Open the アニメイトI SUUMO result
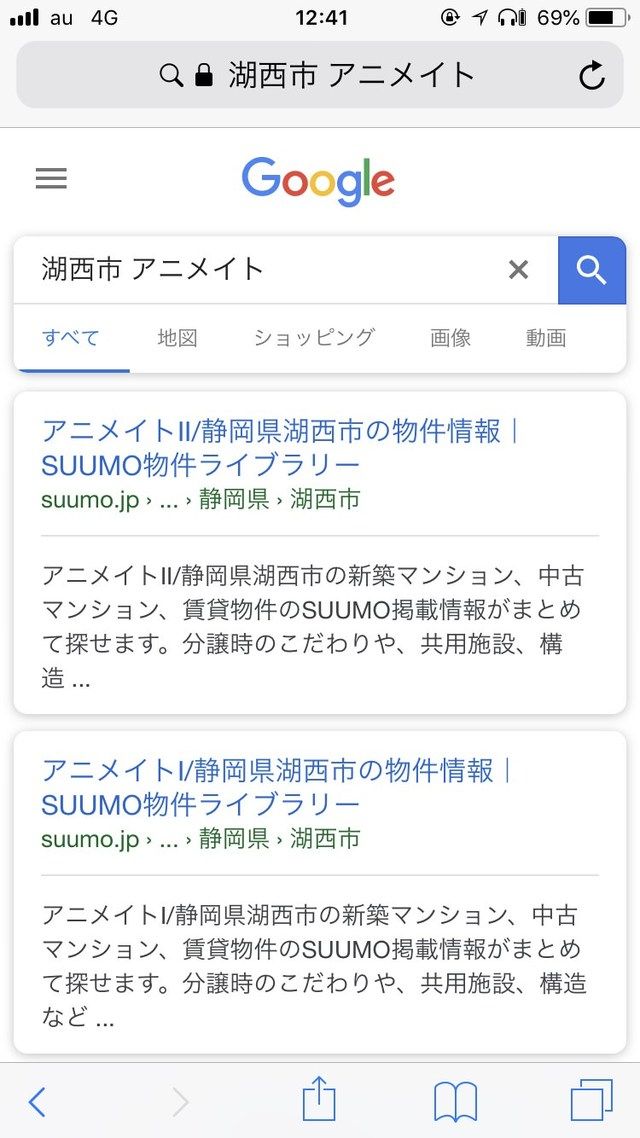Screen dimensions: 640x1138 click(x=278, y=787)
